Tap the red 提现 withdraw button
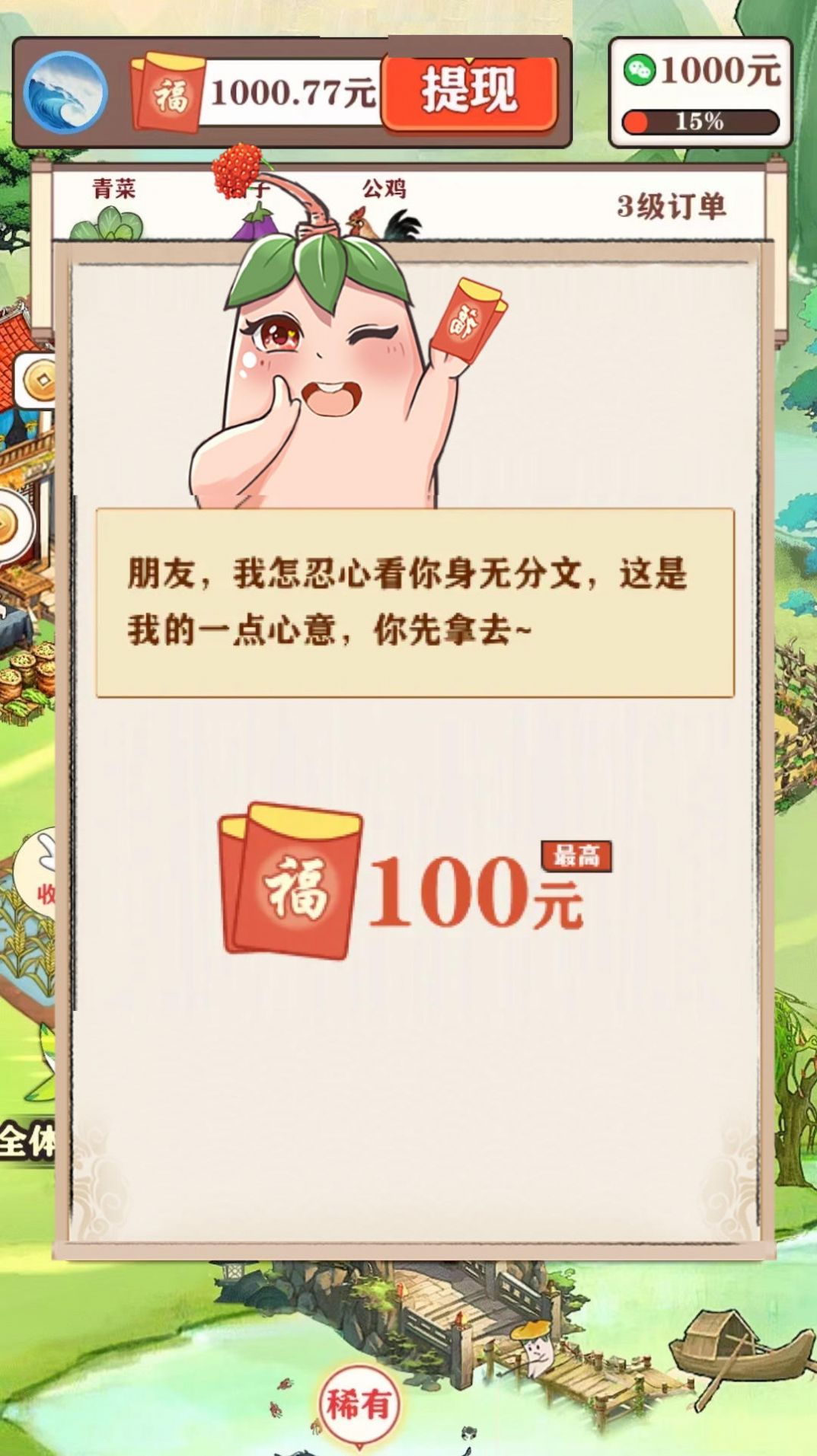 click(470, 92)
